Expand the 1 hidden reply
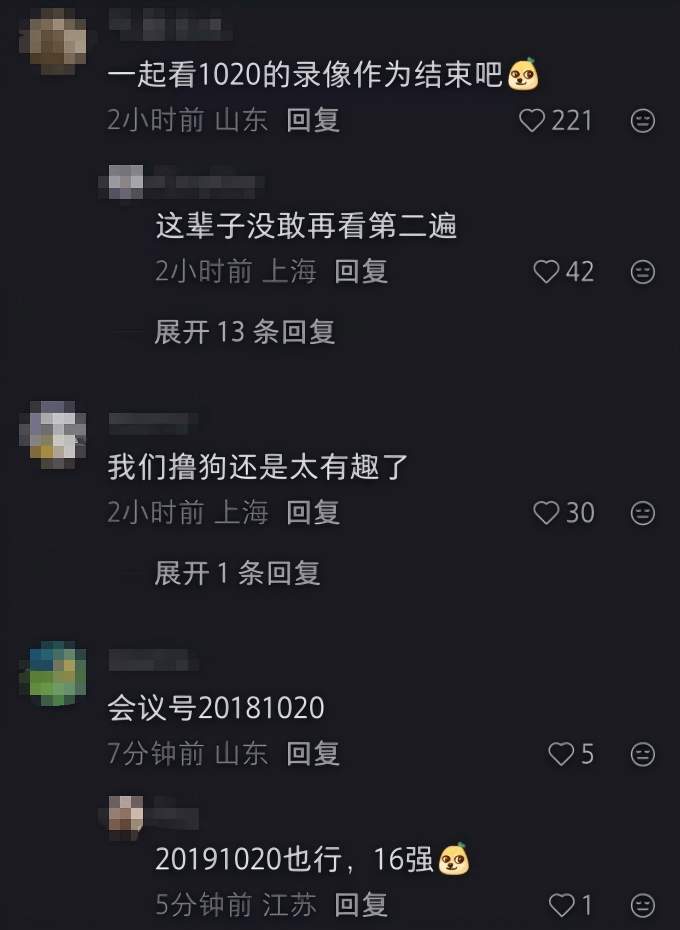Image resolution: width=680 pixels, height=930 pixels. pos(237,573)
